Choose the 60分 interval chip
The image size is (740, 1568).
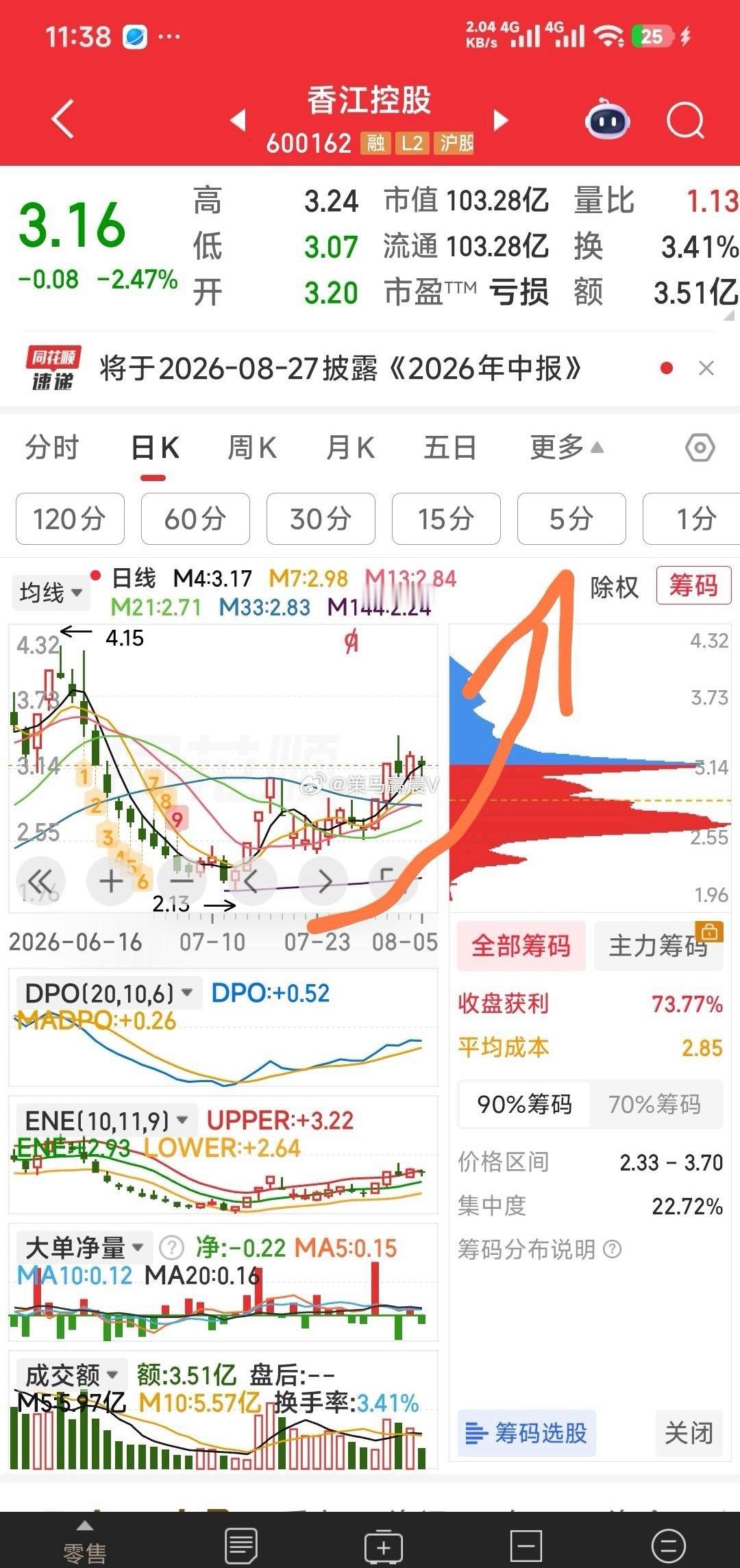point(195,519)
